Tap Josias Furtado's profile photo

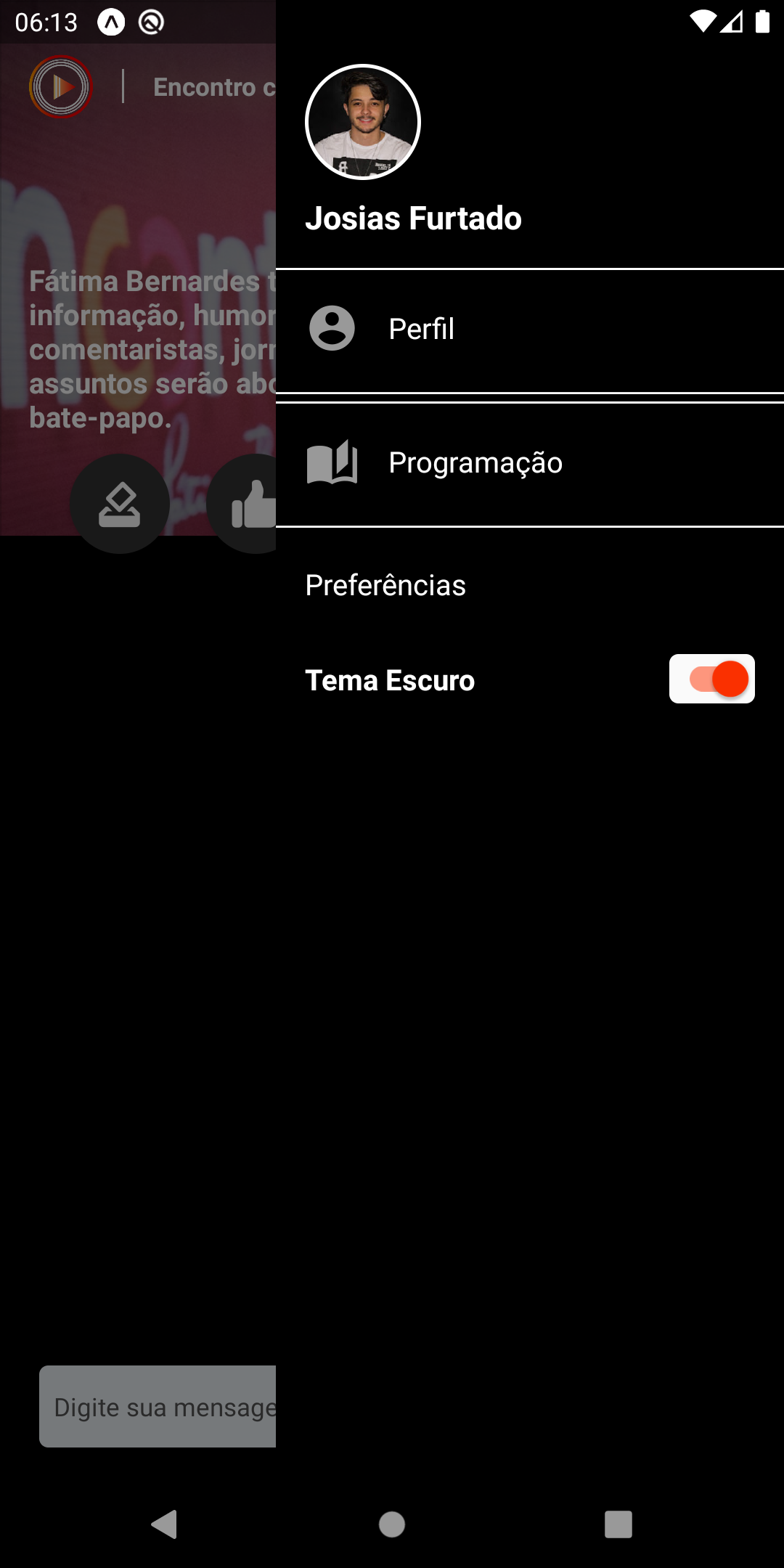tap(363, 122)
